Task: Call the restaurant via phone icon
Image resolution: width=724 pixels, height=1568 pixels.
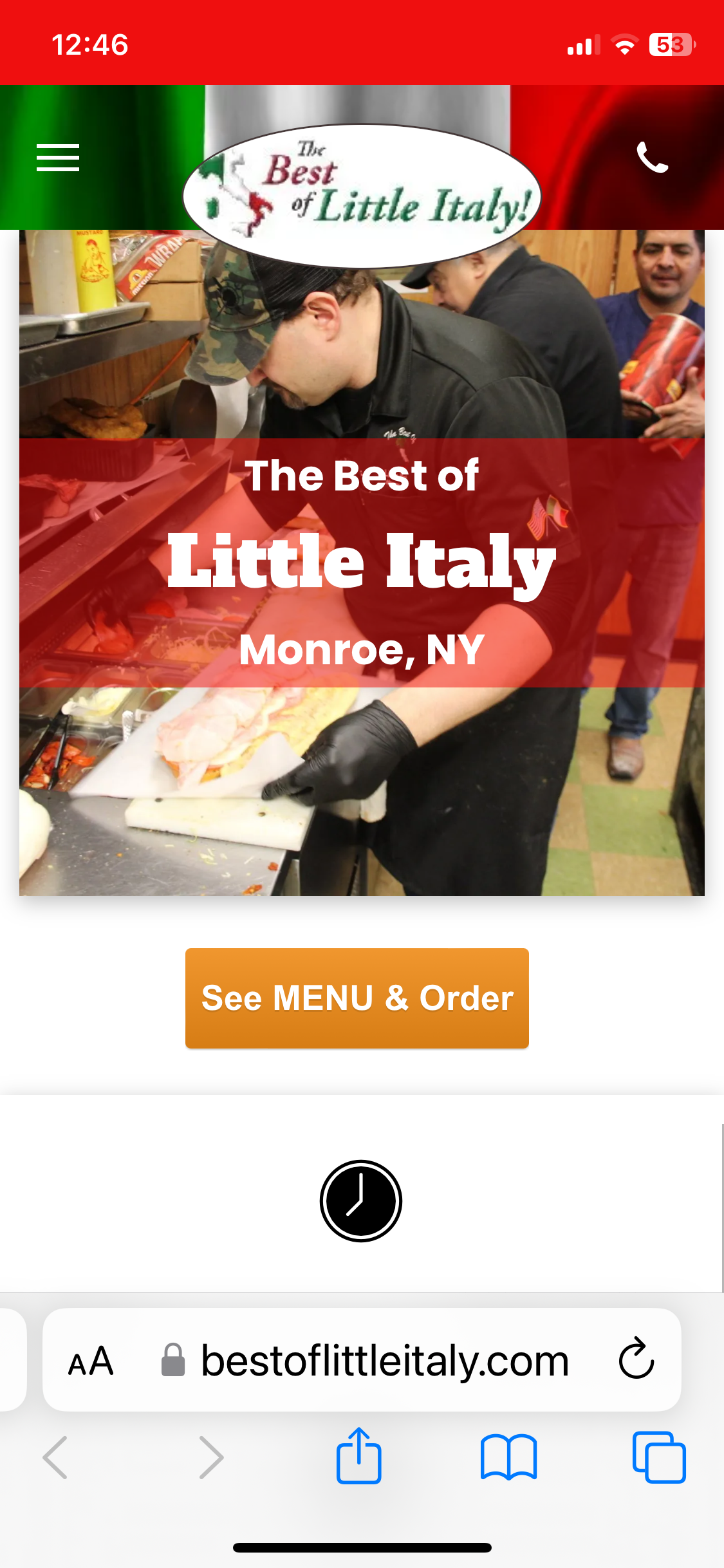Action: [x=652, y=158]
